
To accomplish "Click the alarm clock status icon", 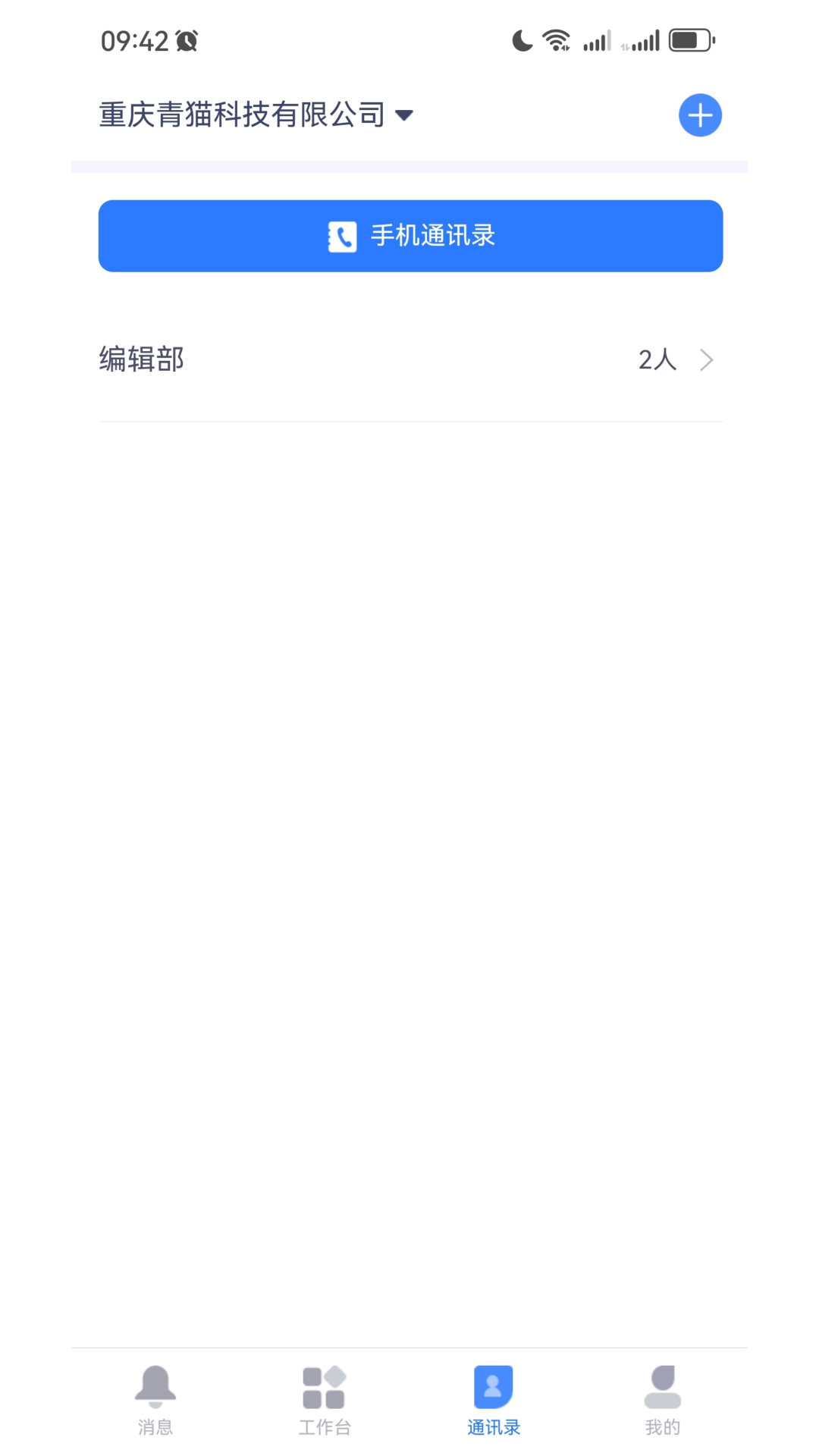I will coord(187,41).
